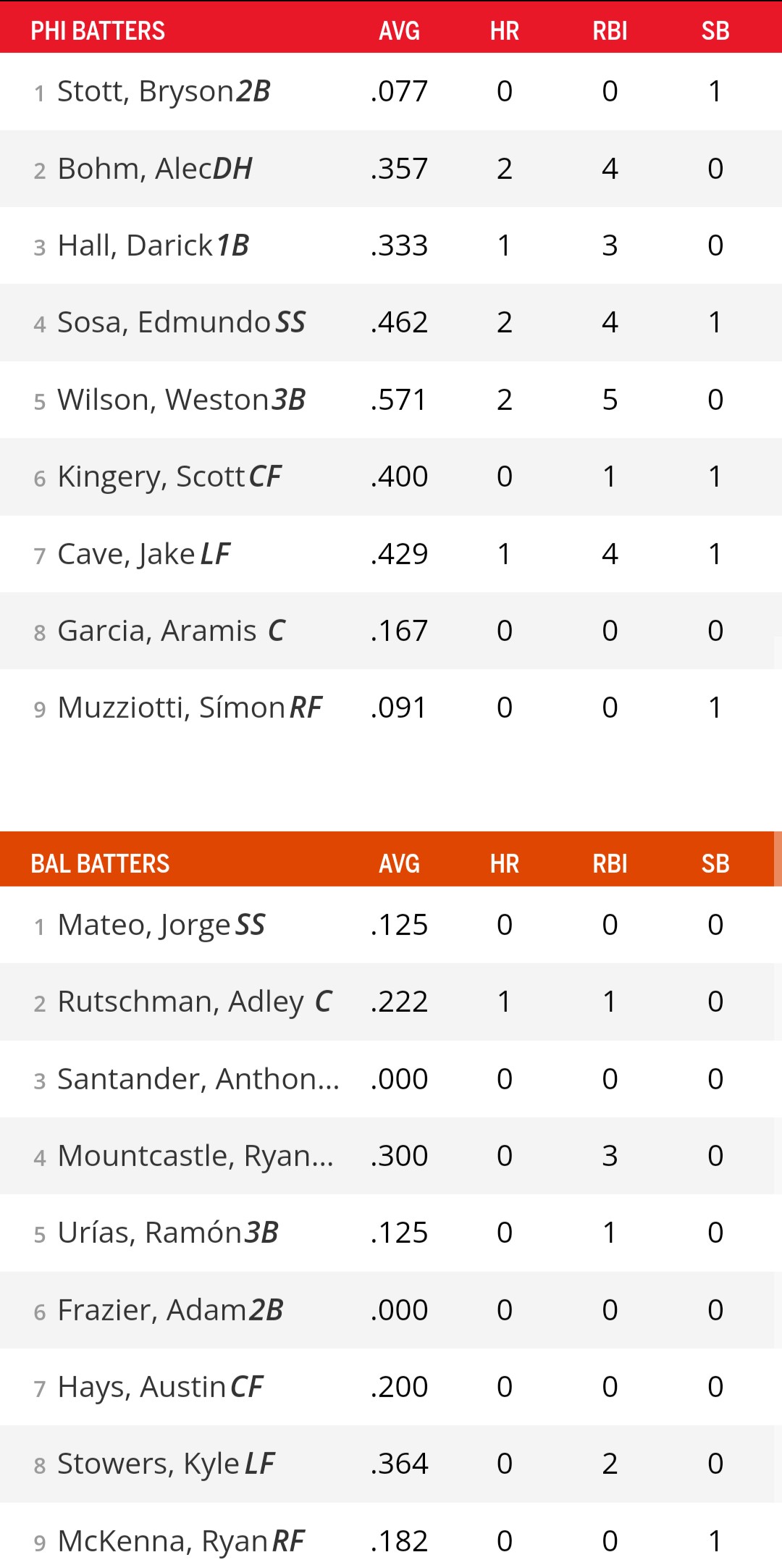The height and width of the screenshot is (1568, 782).
Task: Open Kyle Stowers's player details
Action: pyautogui.click(x=165, y=1464)
